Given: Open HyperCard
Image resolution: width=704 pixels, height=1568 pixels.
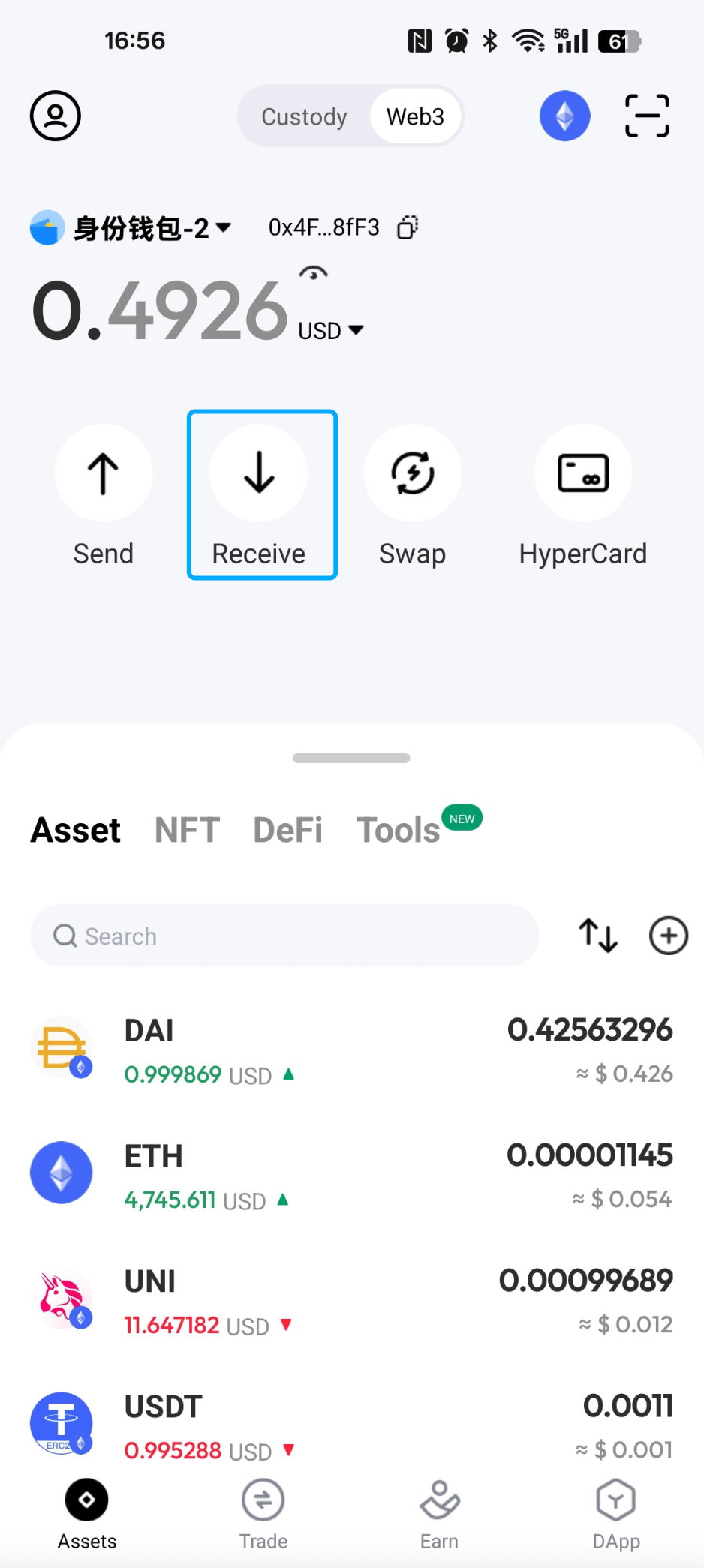Looking at the screenshot, I should click(x=582, y=495).
